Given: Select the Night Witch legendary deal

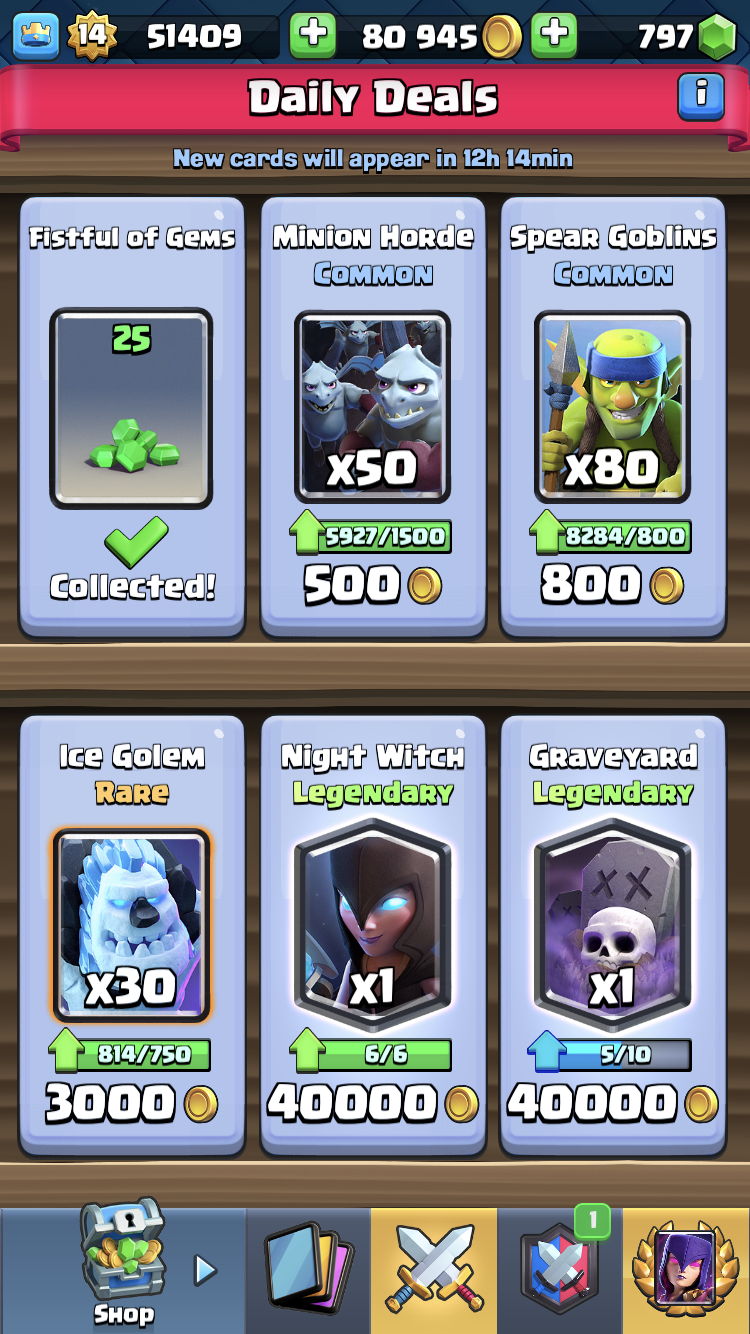Looking at the screenshot, I should coord(373,936).
